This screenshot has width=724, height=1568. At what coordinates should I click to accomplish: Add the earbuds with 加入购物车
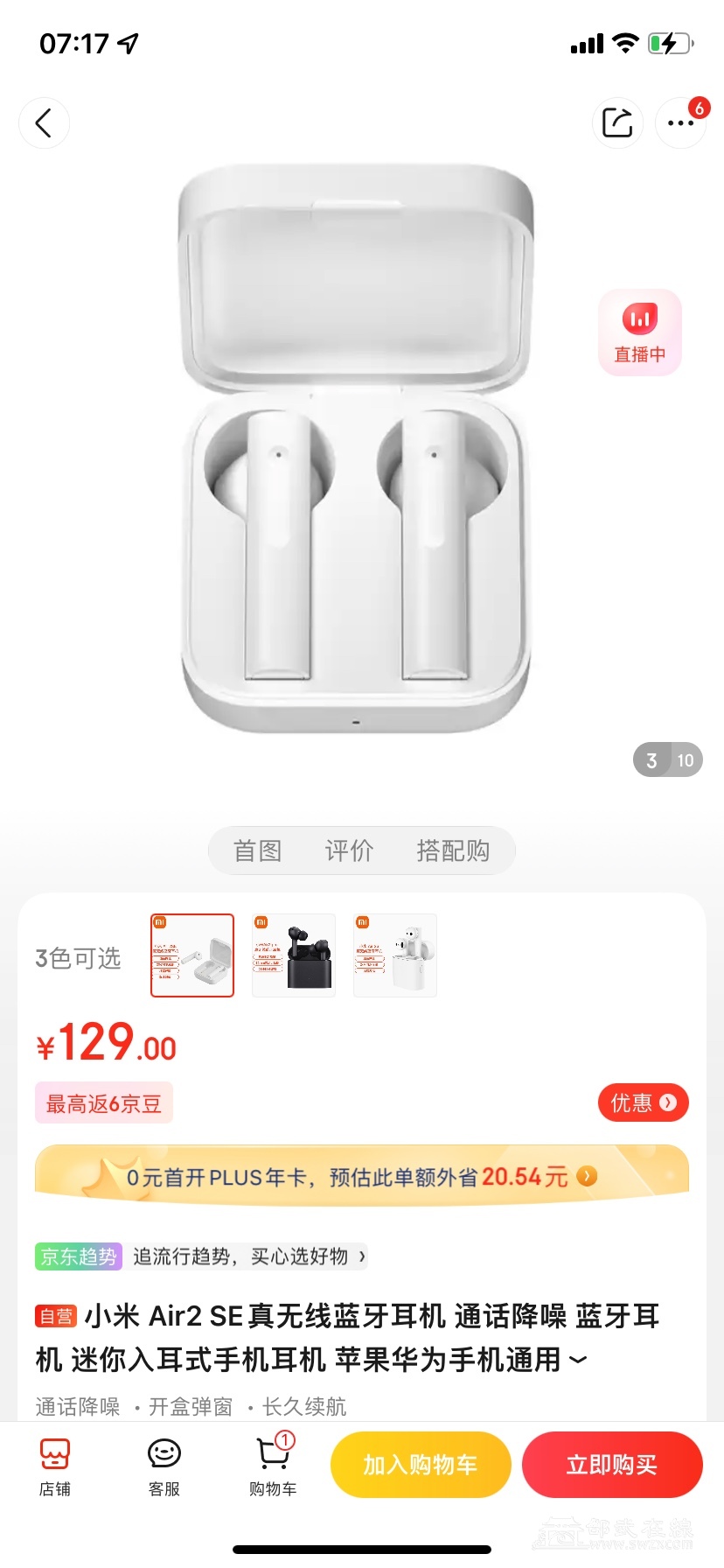pyautogui.click(x=421, y=1465)
